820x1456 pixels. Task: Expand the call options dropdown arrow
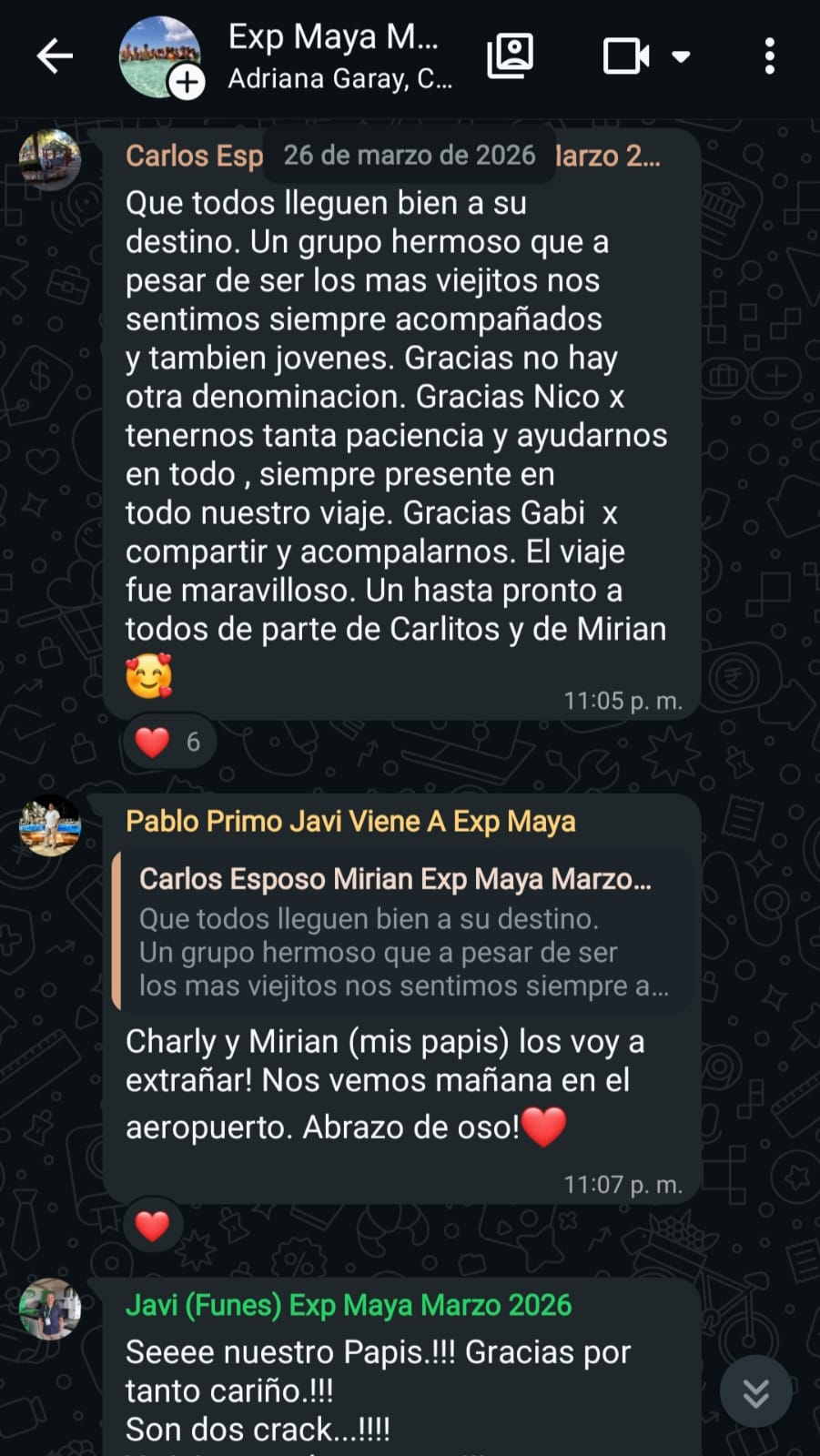pos(681,56)
